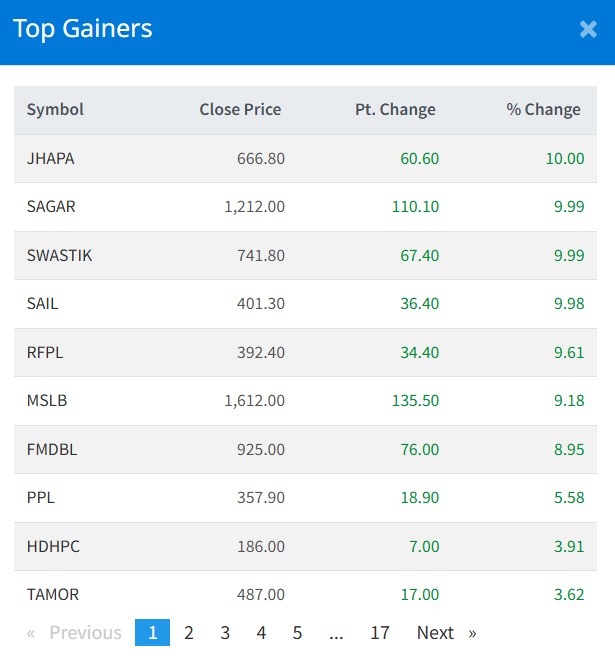Close the Top Gainers dialog

[588, 29]
